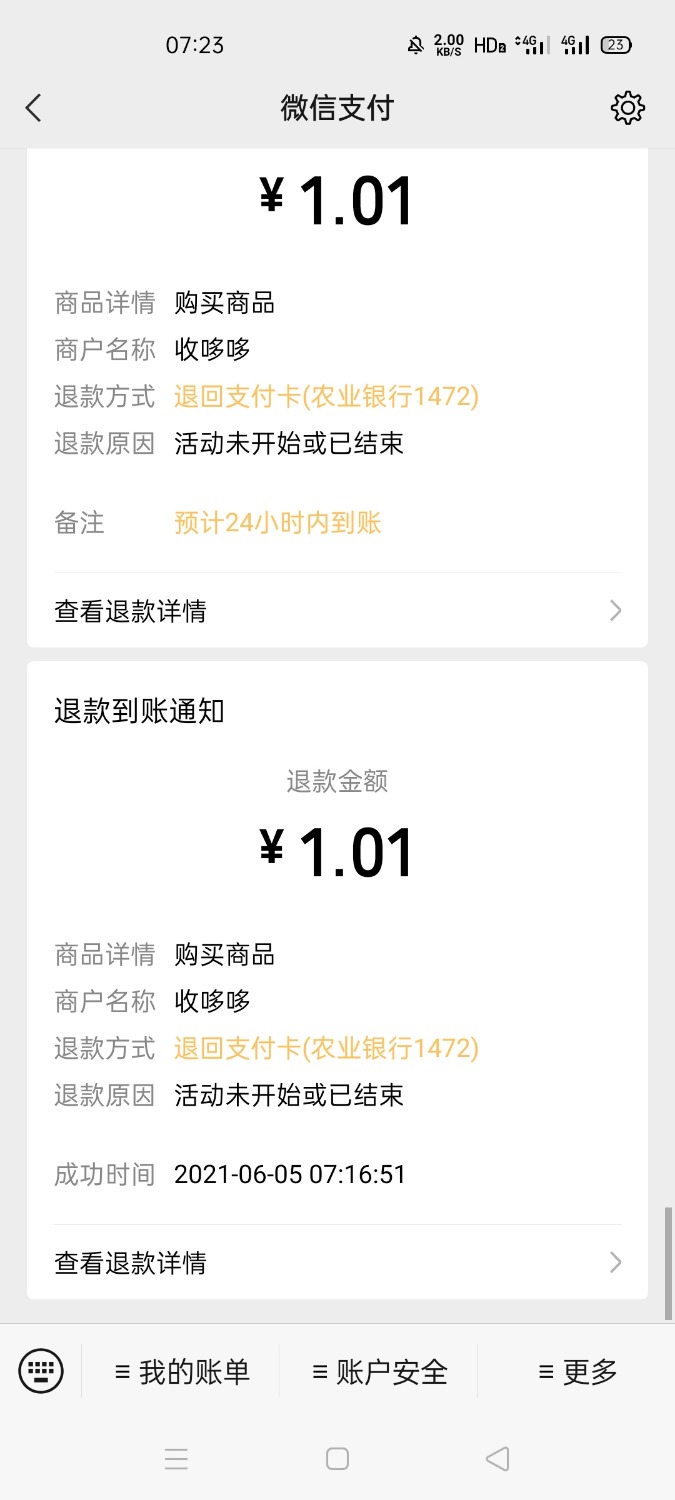
Task: Open the 账户安全 menu
Action: pos(380,1372)
